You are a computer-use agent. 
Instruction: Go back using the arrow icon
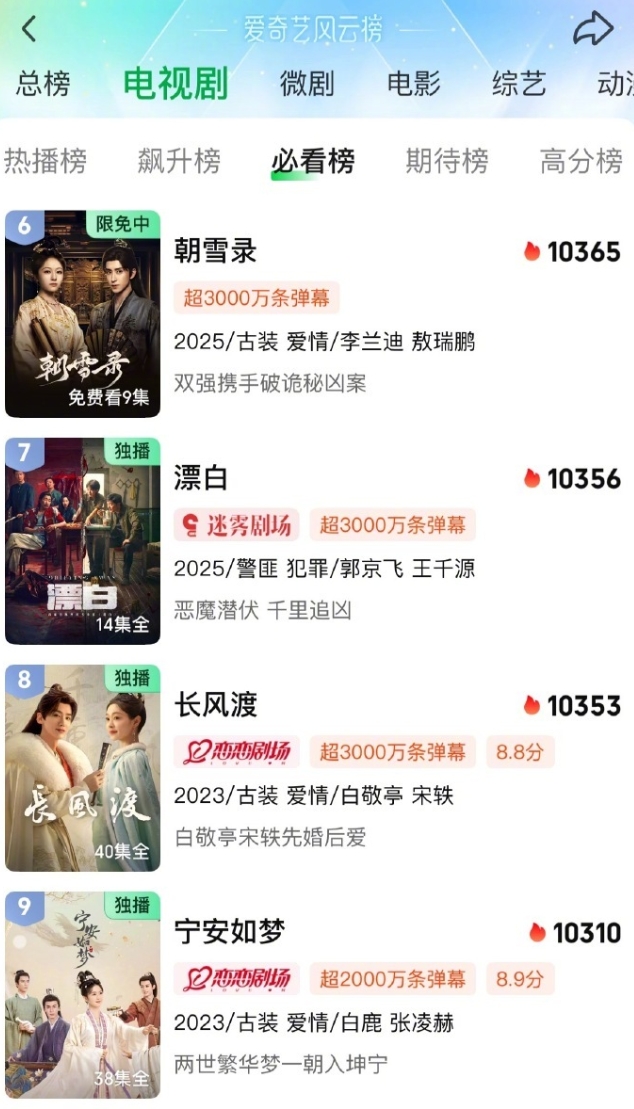click(29, 30)
